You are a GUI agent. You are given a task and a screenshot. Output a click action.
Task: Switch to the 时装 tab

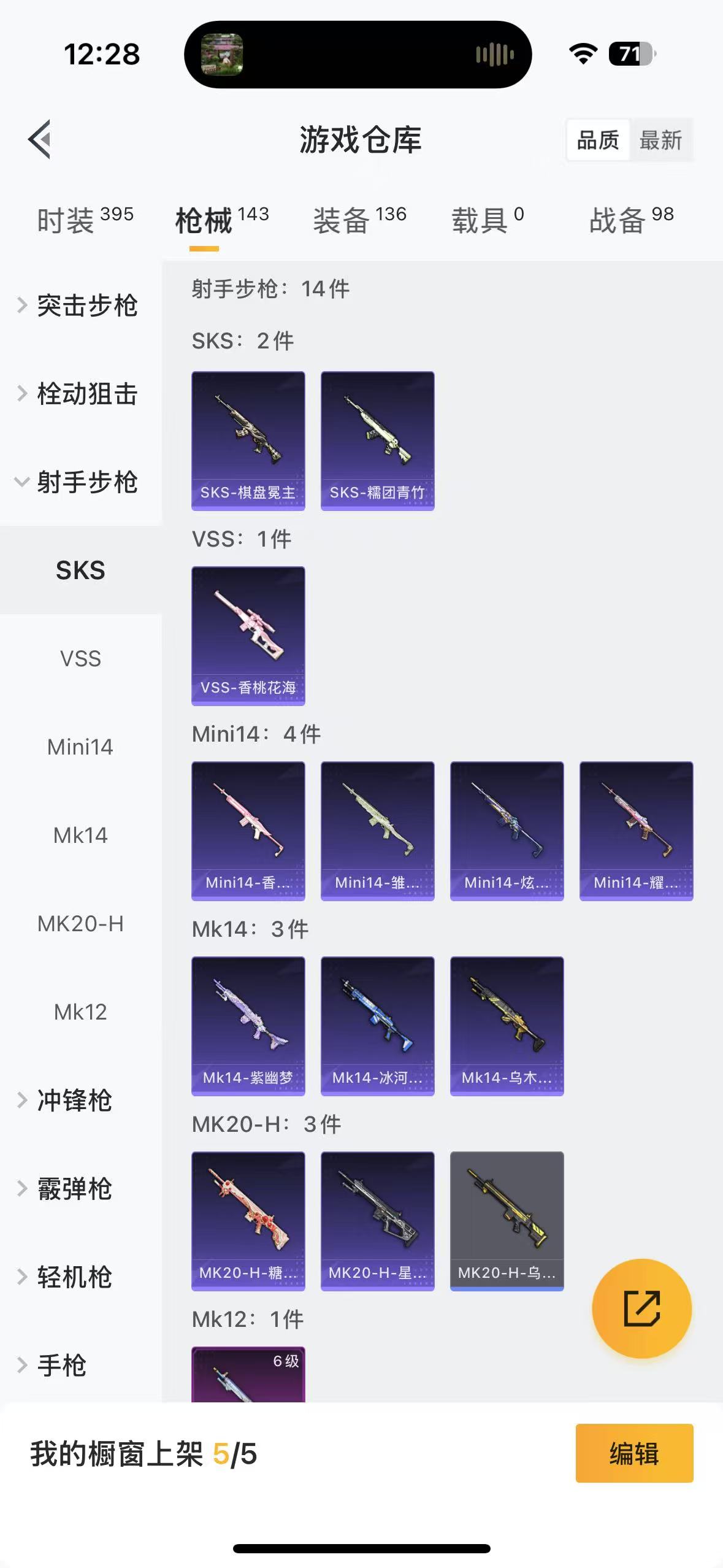[x=85, y=220]
